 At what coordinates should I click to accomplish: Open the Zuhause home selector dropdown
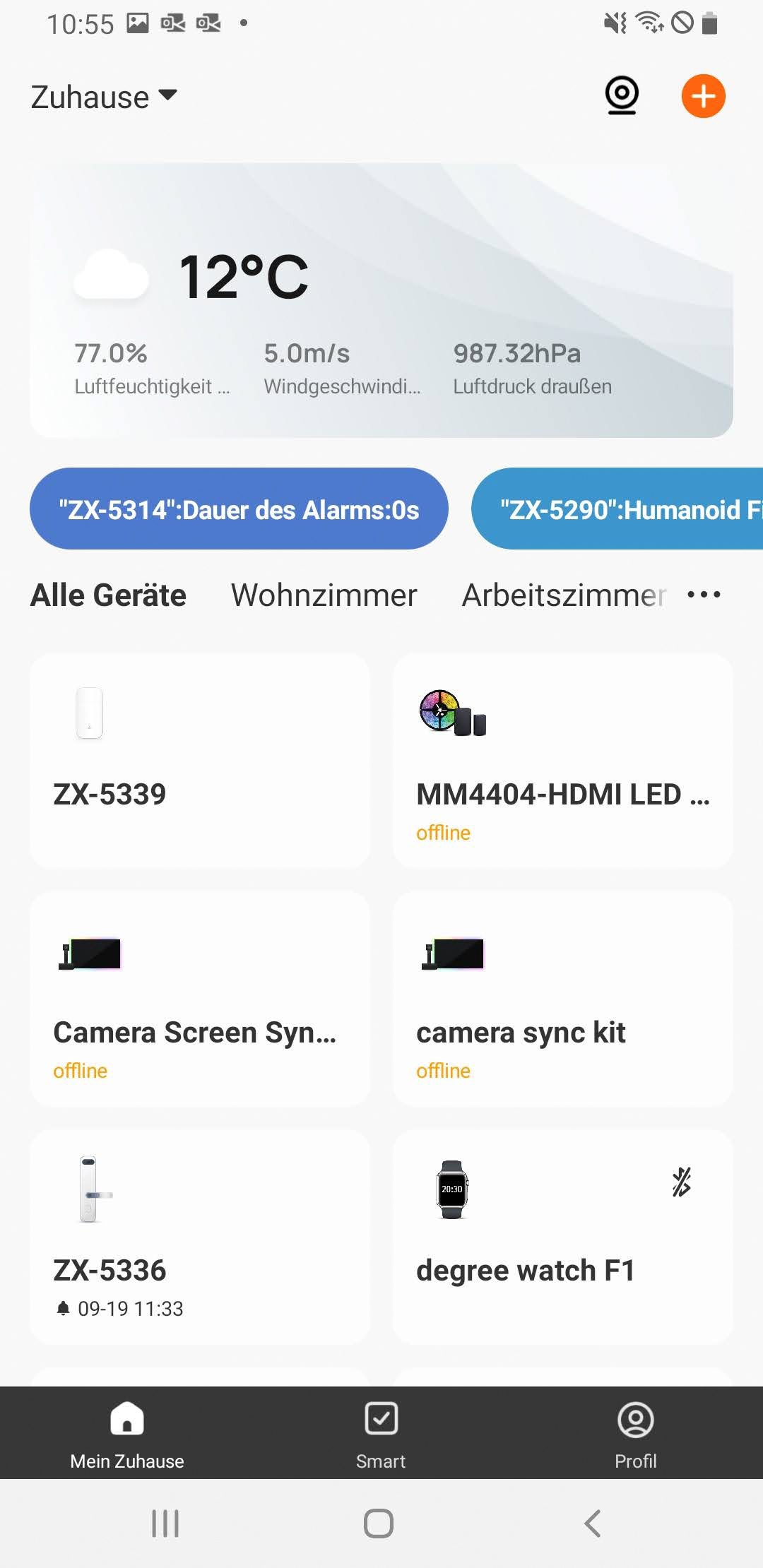click(104, 97)
